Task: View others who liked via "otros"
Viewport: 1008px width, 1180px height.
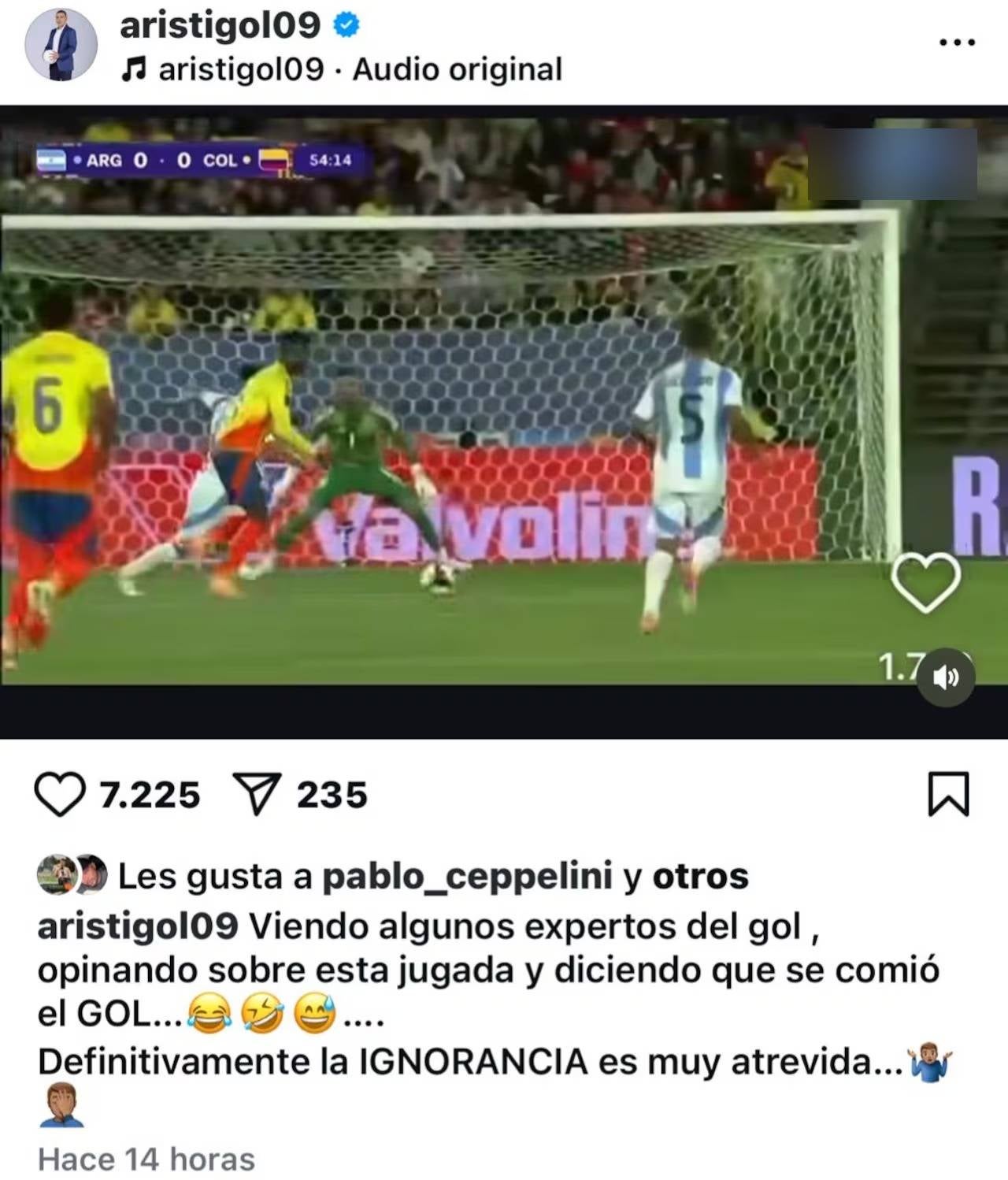Action: click(x=700, y=876)
